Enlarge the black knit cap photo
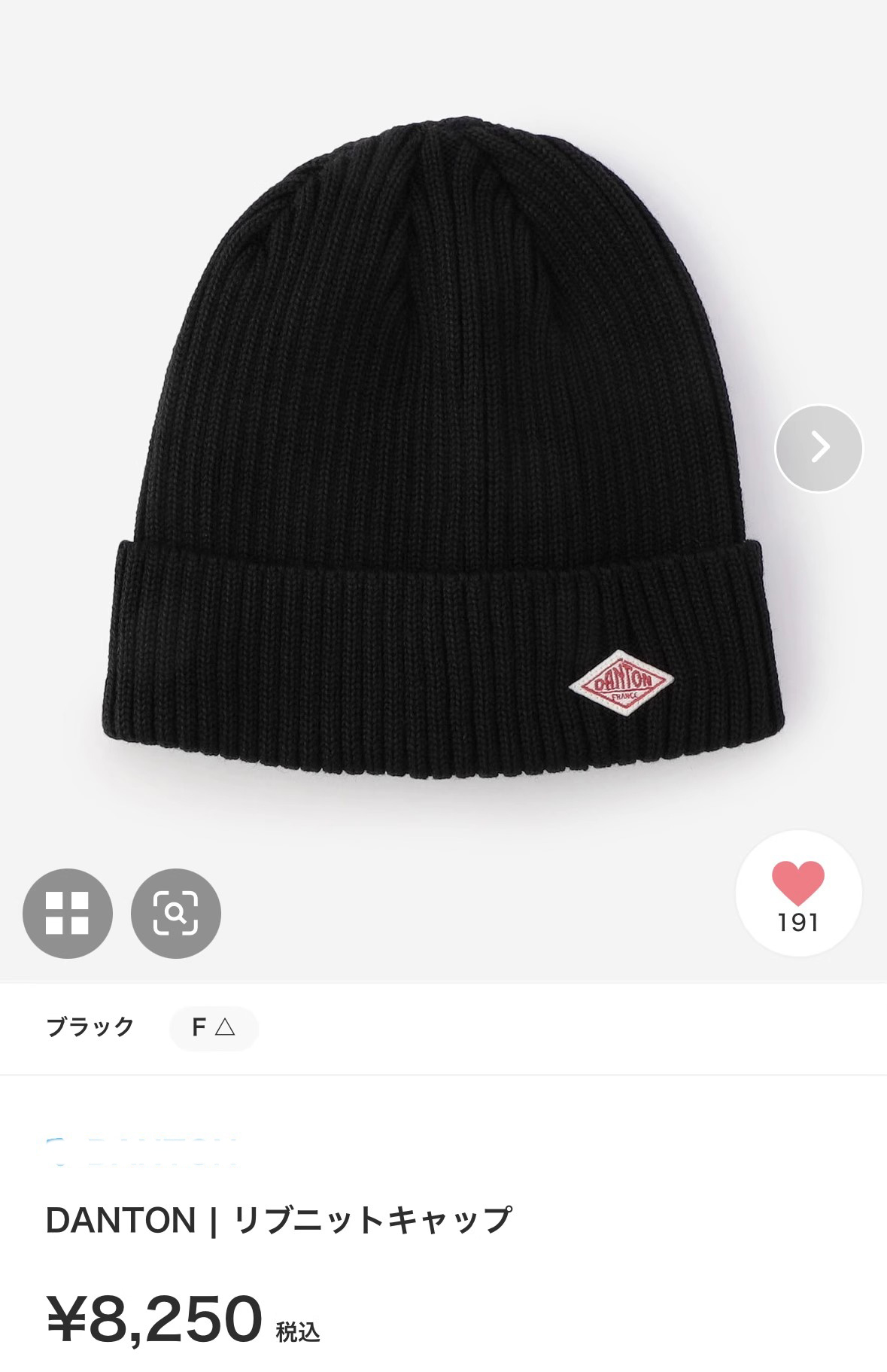 point(444,452)
